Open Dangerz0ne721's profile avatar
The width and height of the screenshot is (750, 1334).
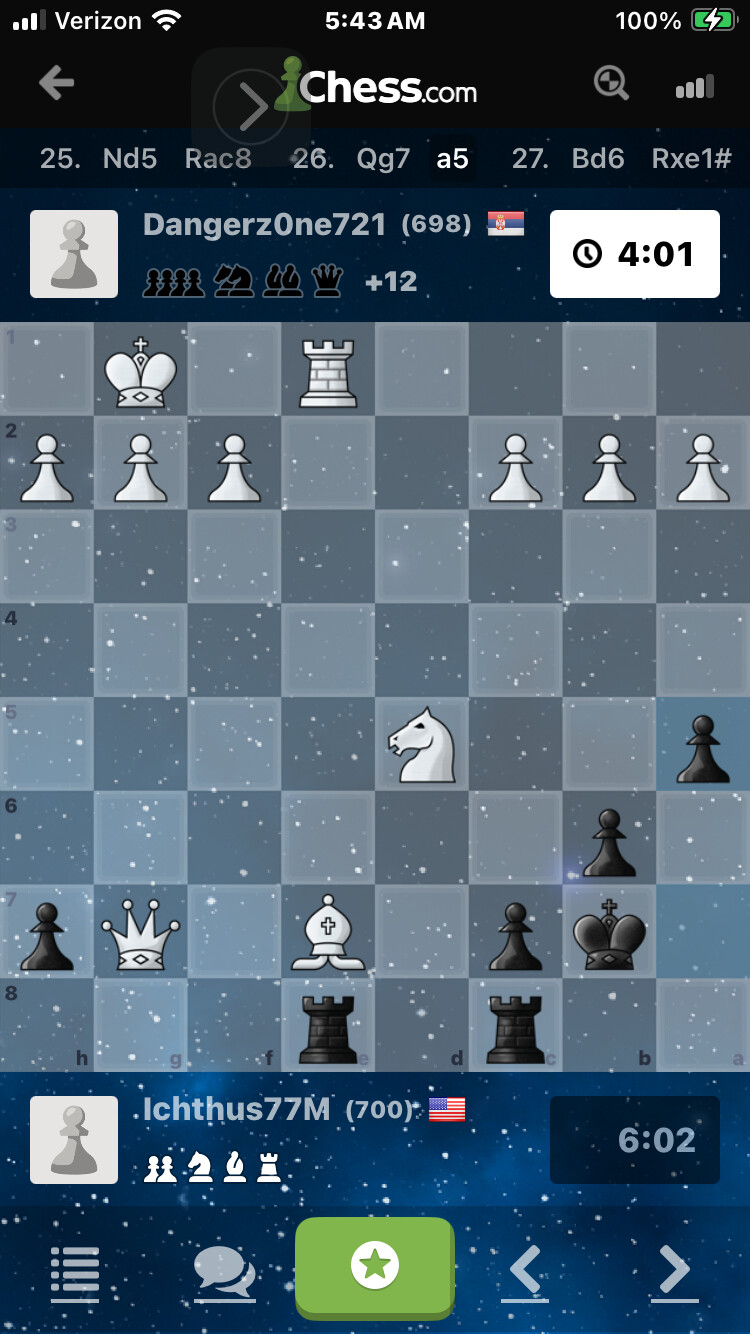[x=74, y=254]
